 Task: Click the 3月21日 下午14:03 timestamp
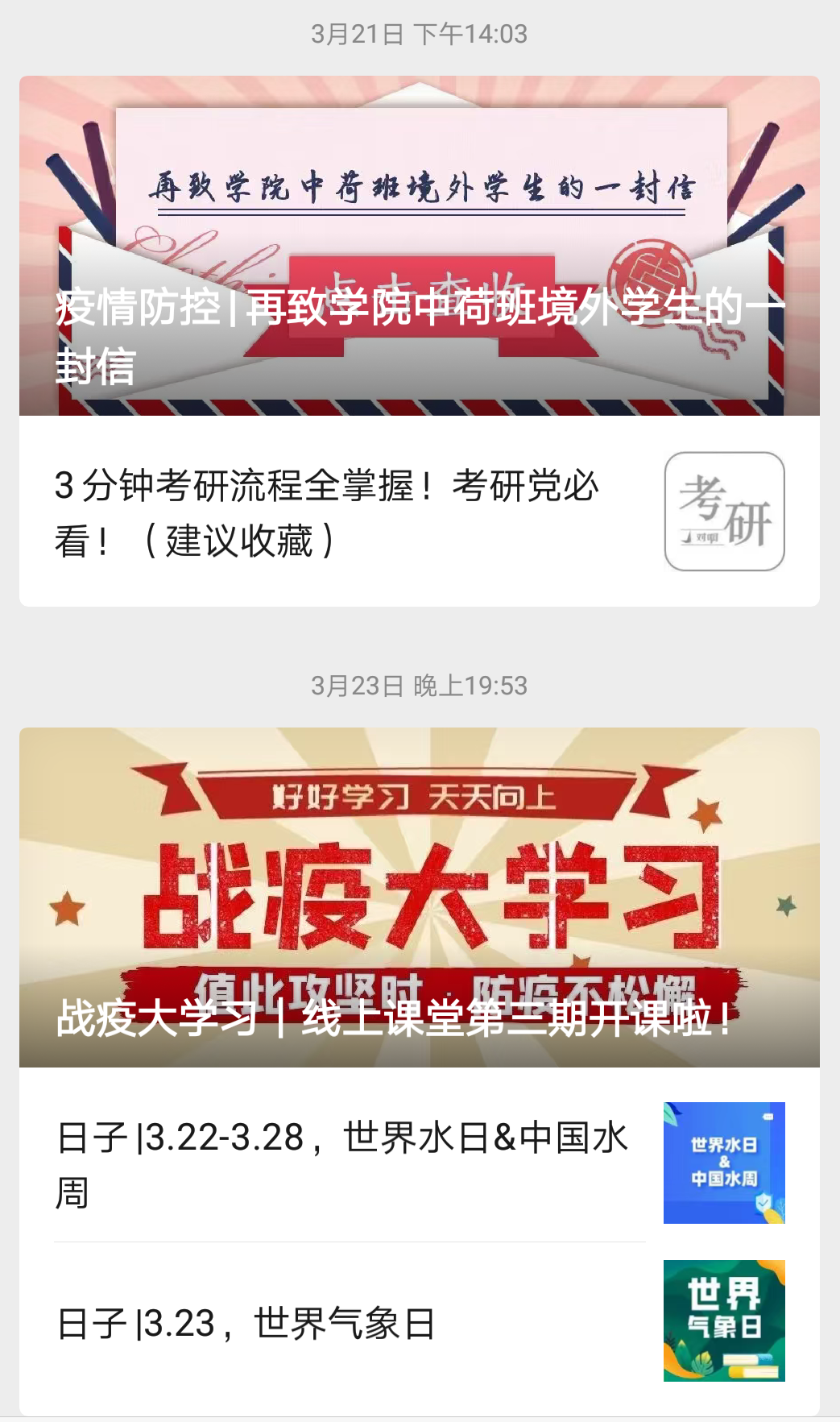tap(420, 34)
